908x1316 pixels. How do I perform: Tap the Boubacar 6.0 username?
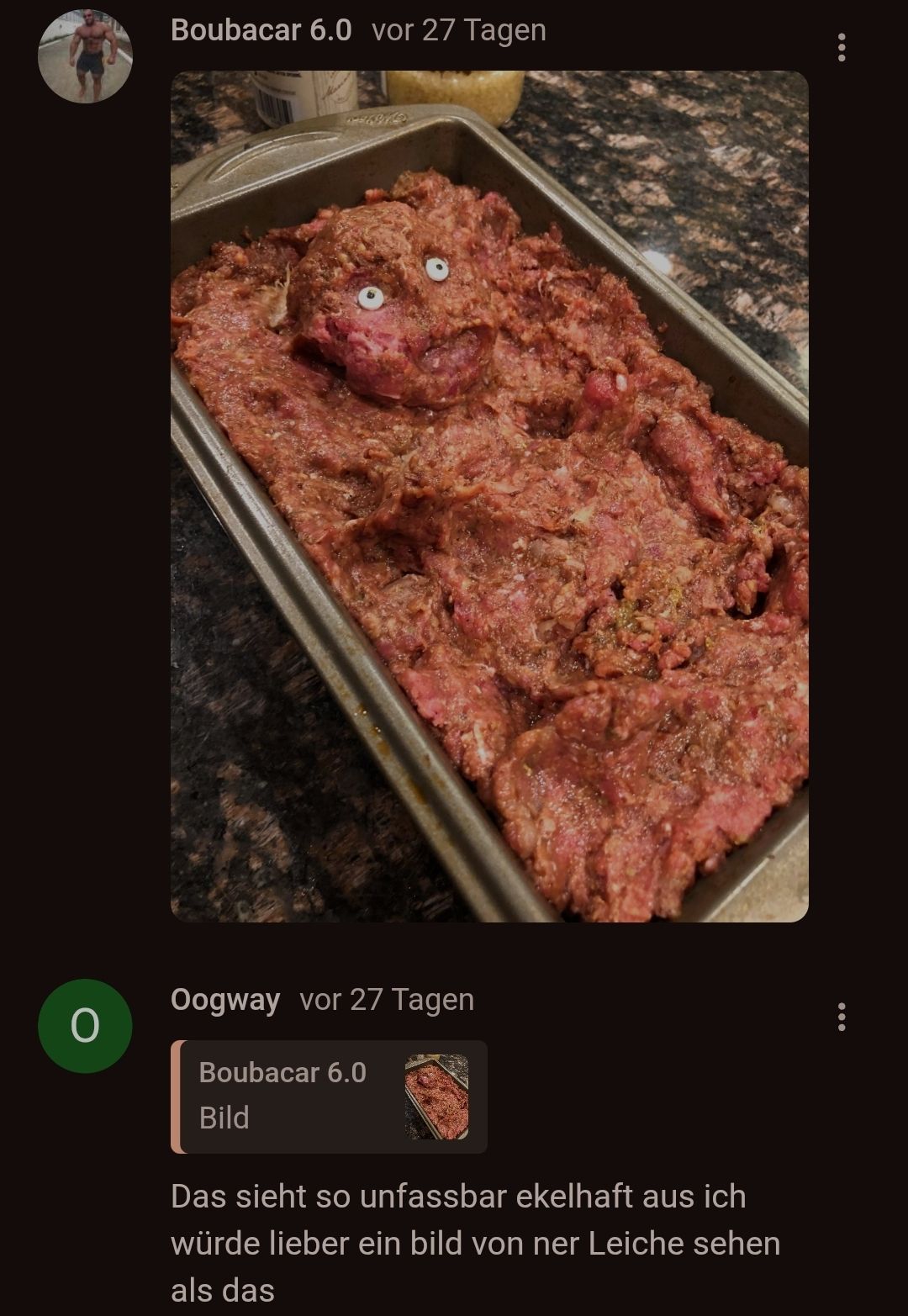[x=261, y=30]
